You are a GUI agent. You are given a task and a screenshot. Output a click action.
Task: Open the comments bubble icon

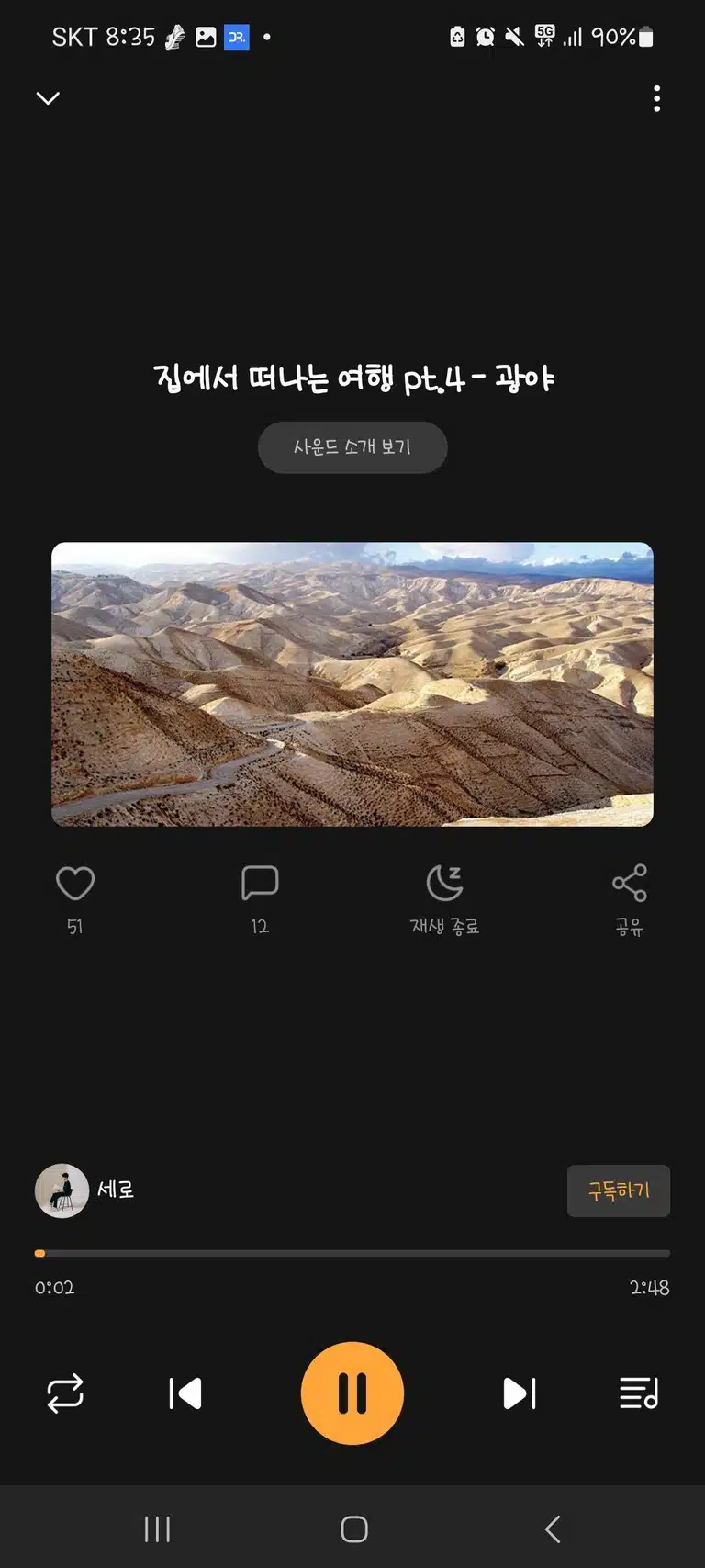pyautogui.click(x=260, y=884)
